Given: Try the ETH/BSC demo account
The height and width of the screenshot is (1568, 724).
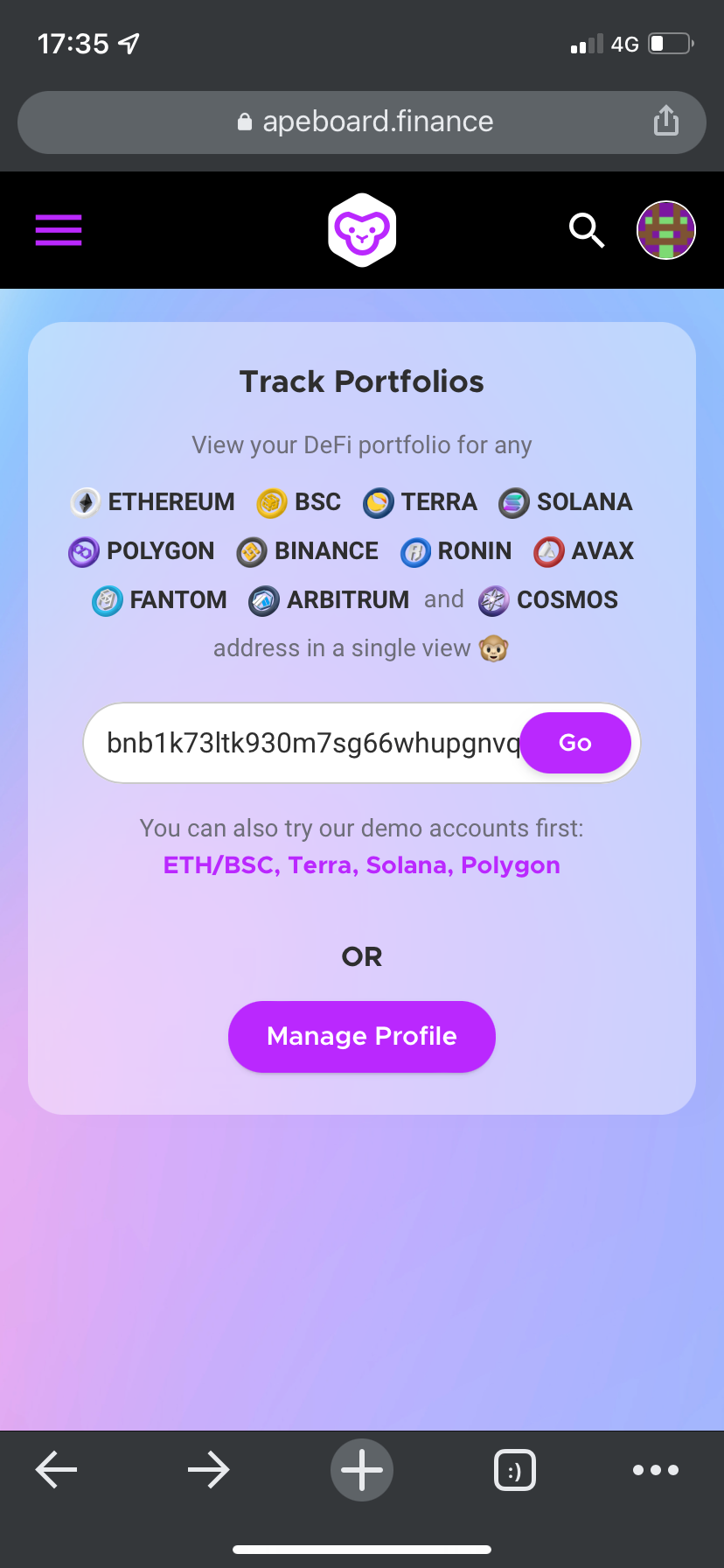Looking at the screenshot, I should (x=220, y=865).
